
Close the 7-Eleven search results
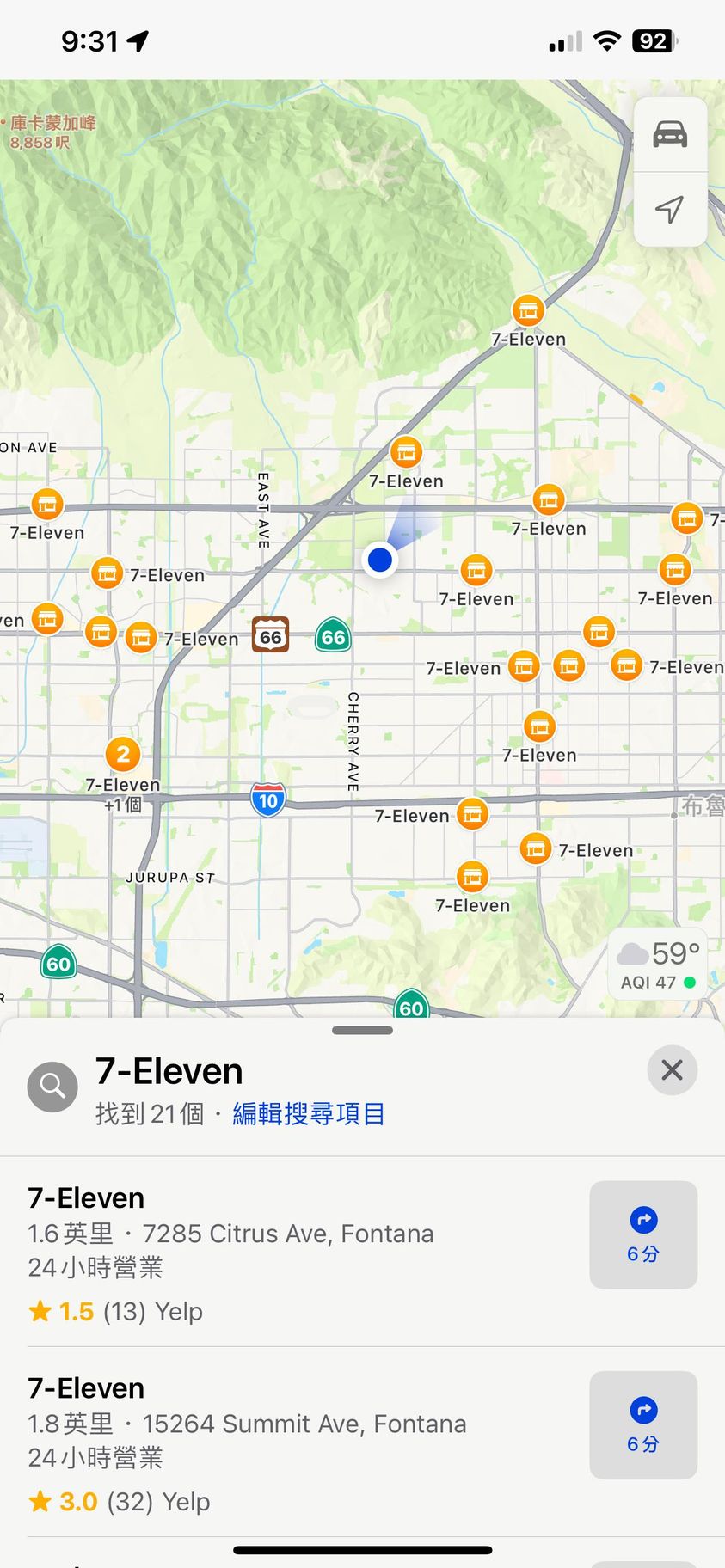point(672,1070)
